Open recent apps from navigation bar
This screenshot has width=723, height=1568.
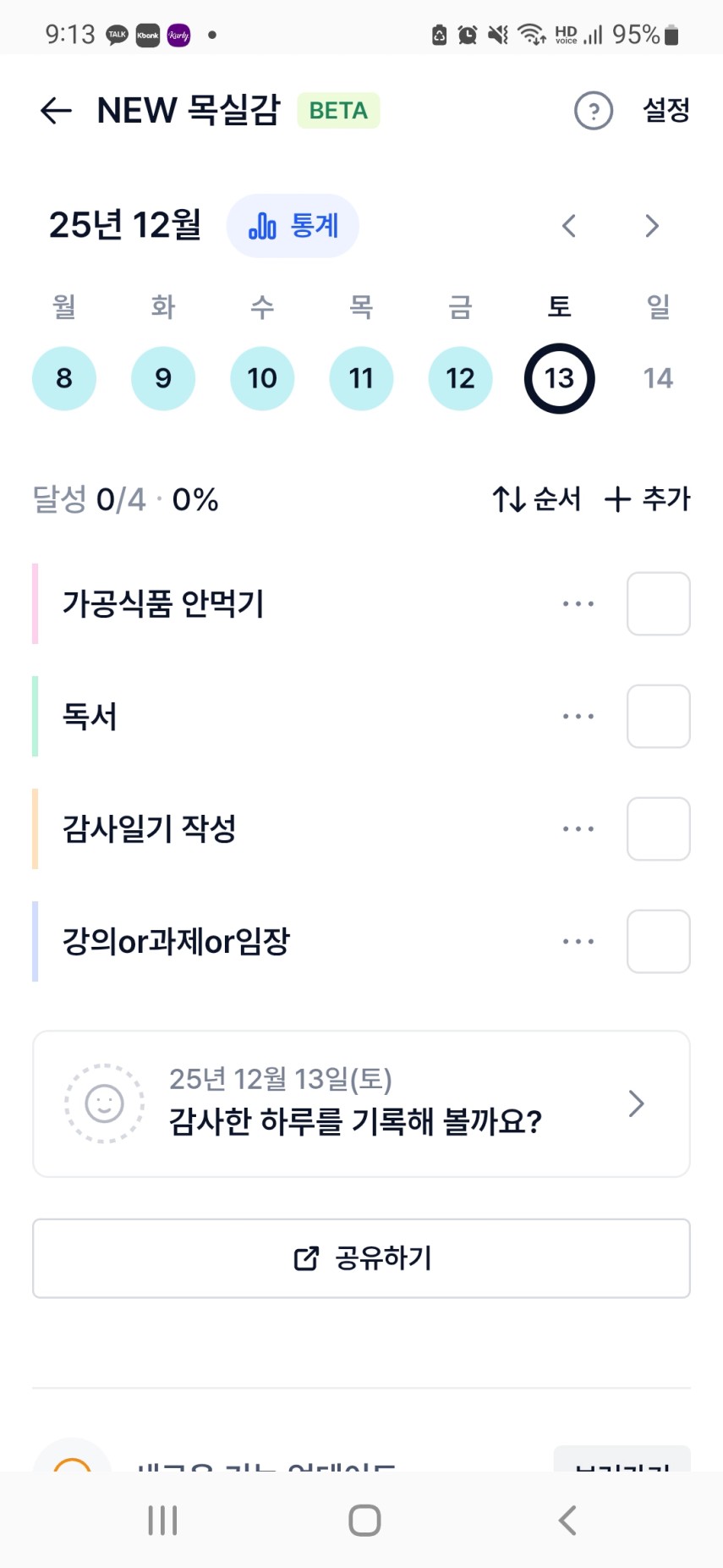pyautogui.click(x=162, y=1521)
